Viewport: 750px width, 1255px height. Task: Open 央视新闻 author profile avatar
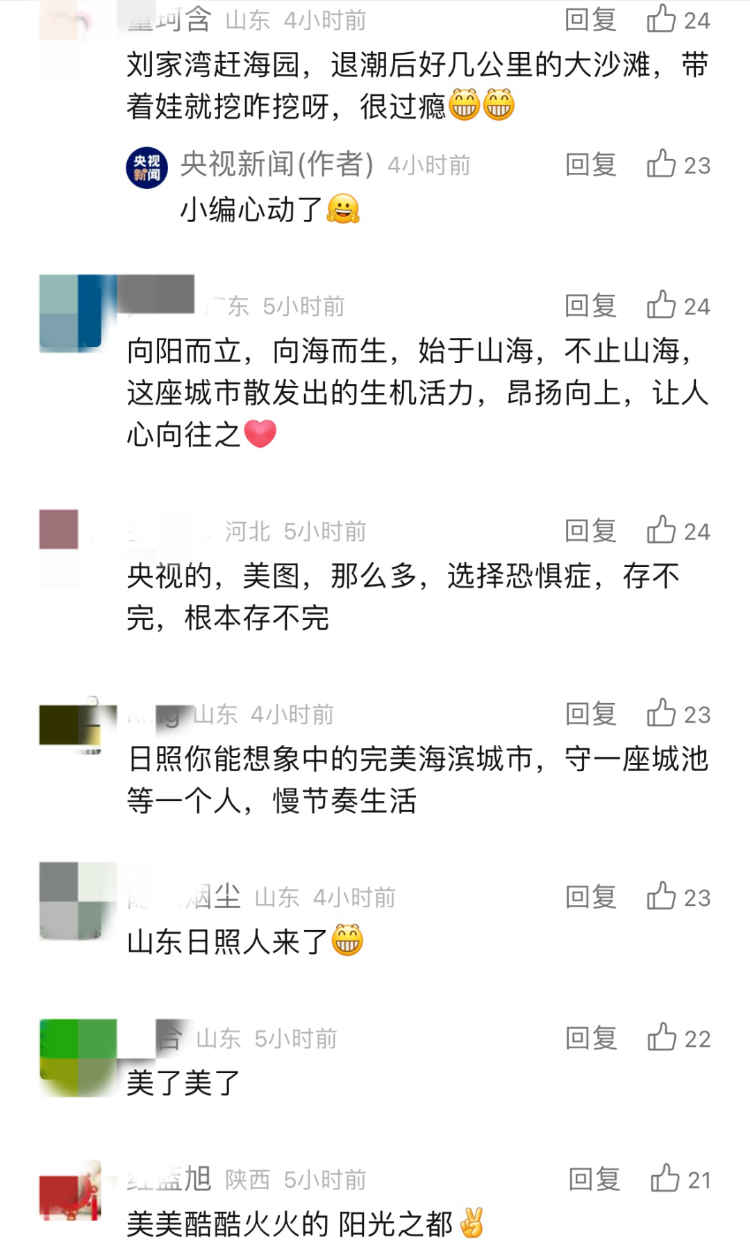click(x=147, y=166)
